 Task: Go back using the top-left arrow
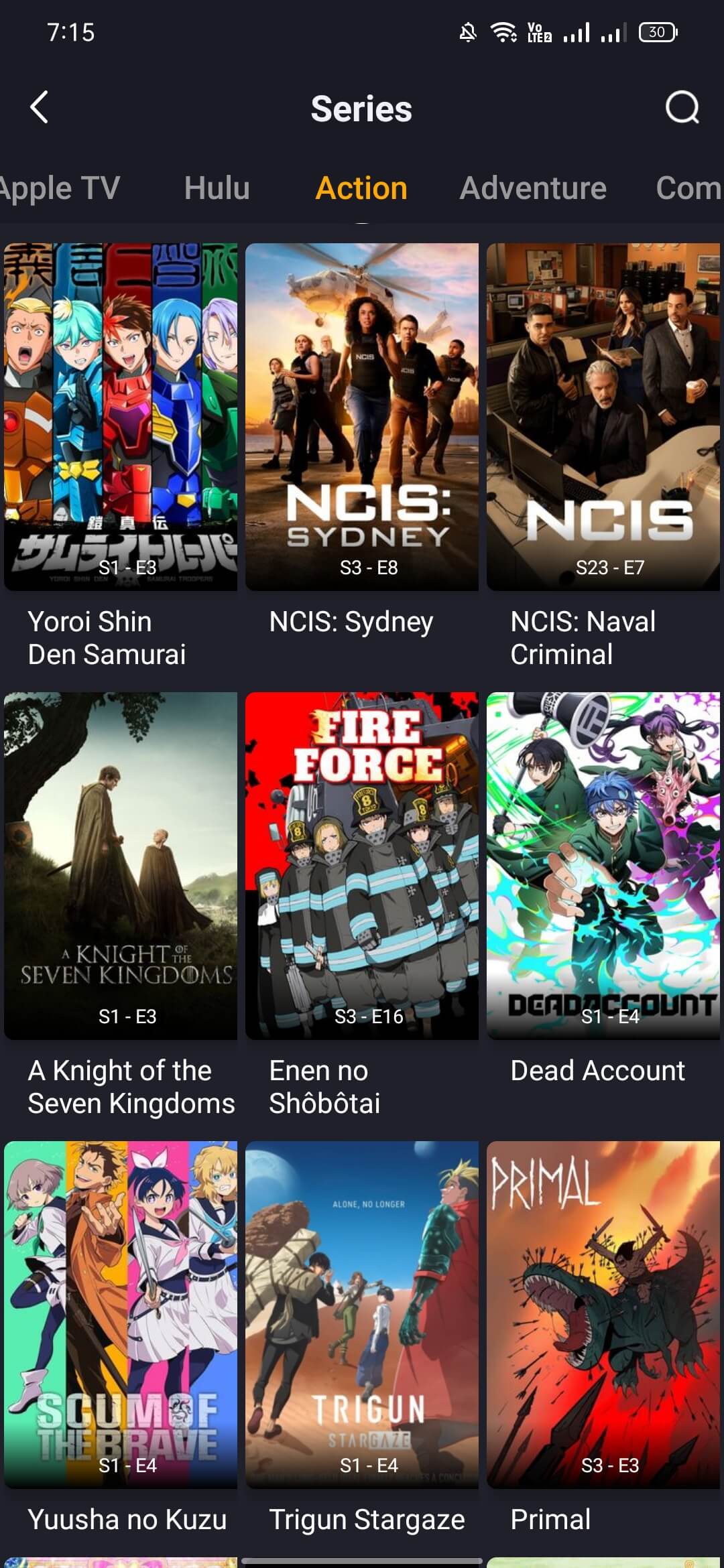pyautogui.click(x=39, y=107)
